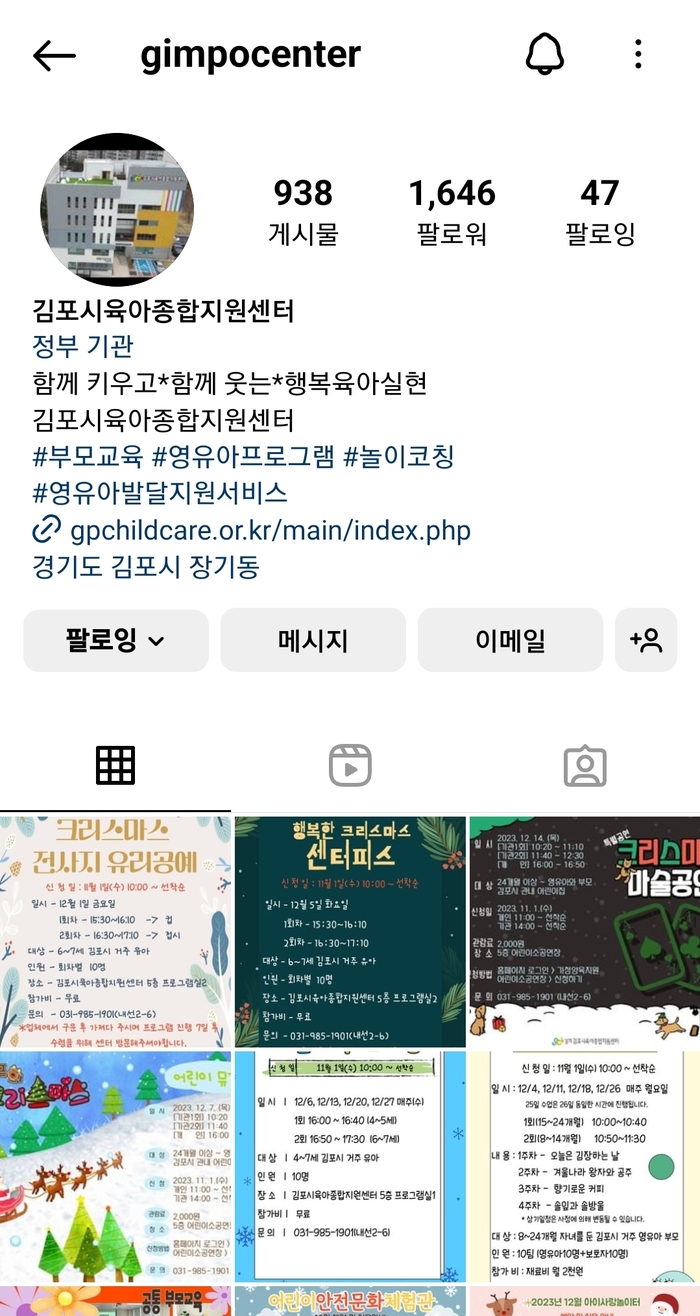Open the #영유아발달지원서비스 hashtag
This screenshot has height=1316, width=700.
[x=160, y=493]
